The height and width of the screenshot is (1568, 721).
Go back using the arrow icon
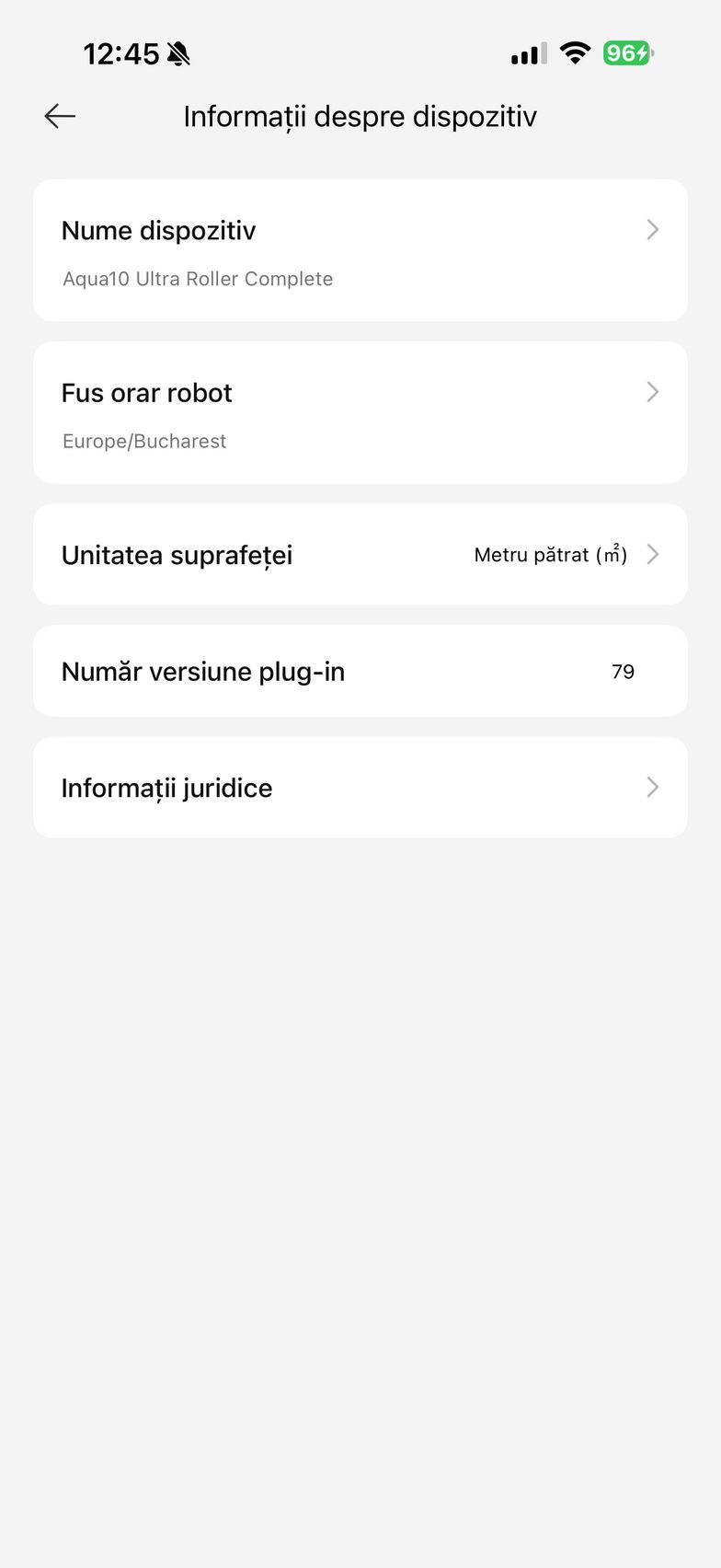[60, 116]
